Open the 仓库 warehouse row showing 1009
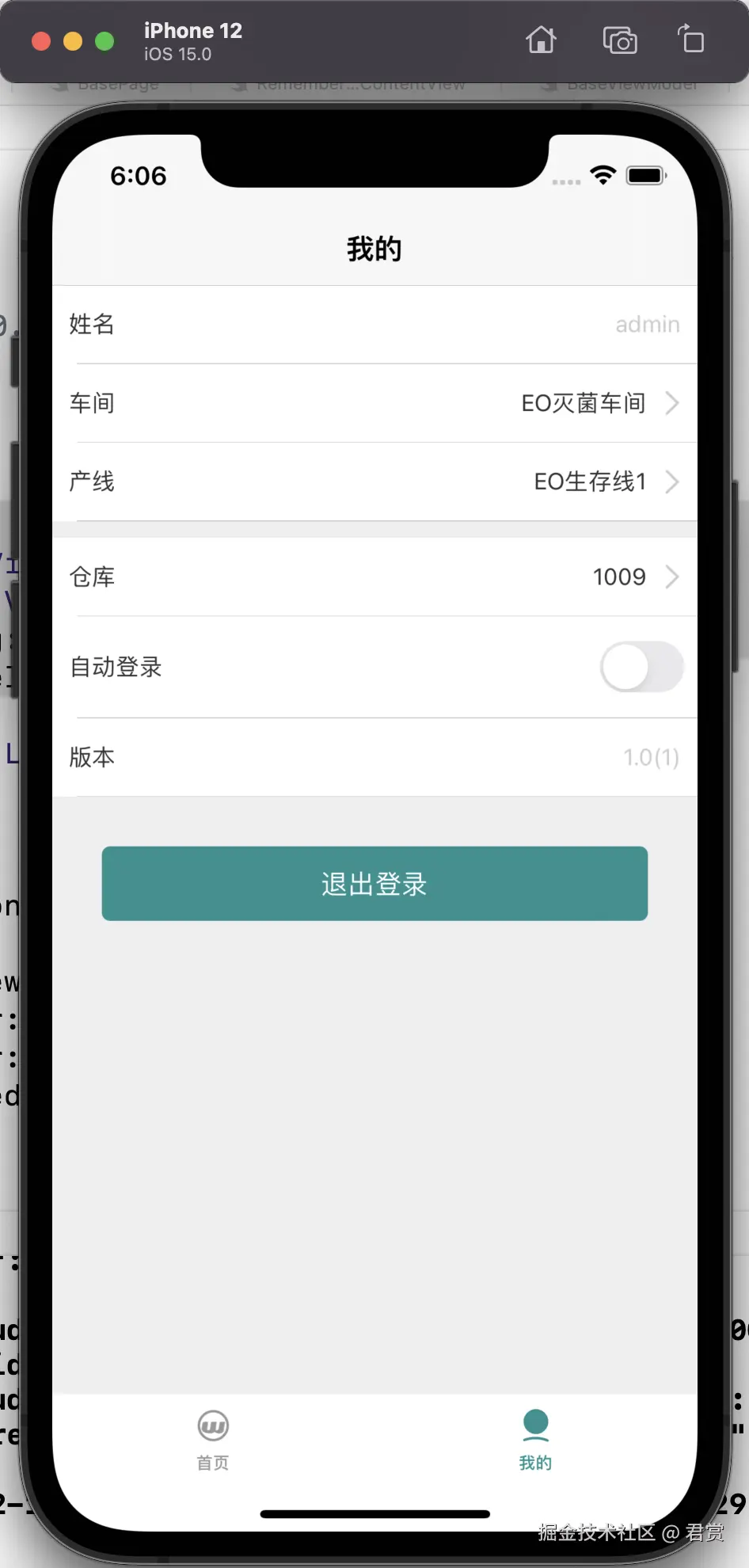The width and height of the screenshot is (749, 1568). pos(374,577)
